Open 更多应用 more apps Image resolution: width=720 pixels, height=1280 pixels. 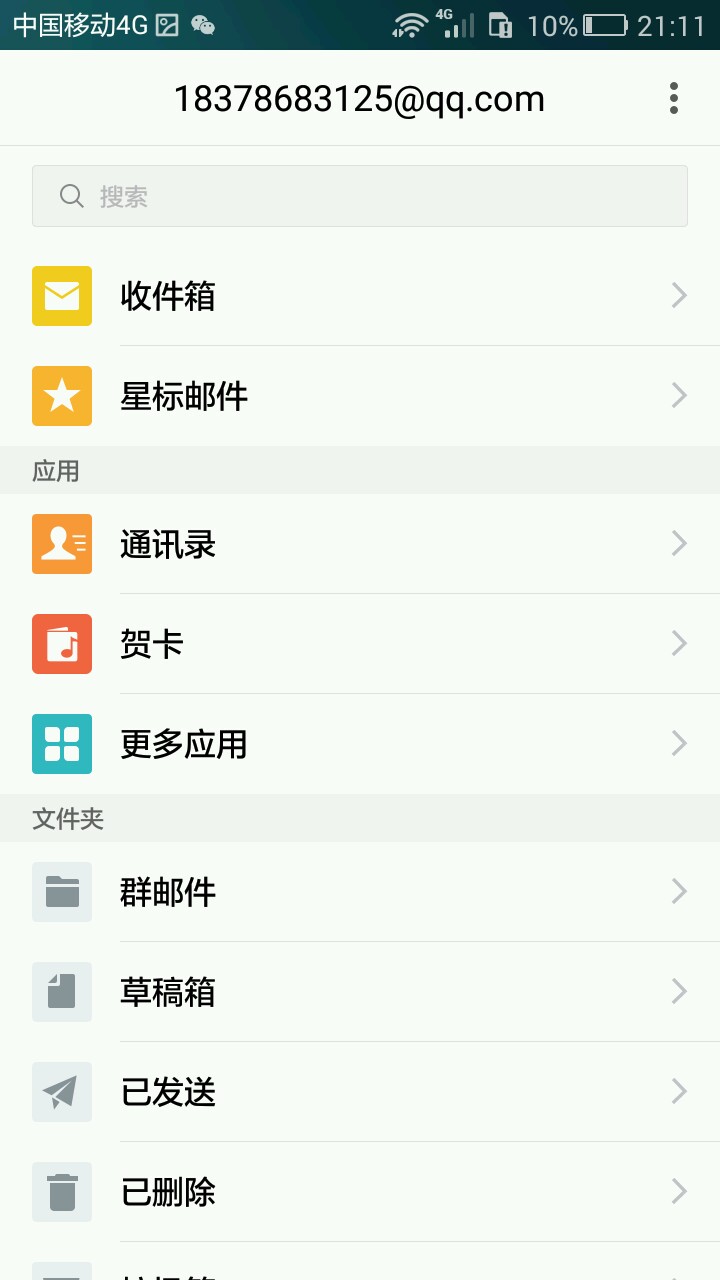pos(360,744)
